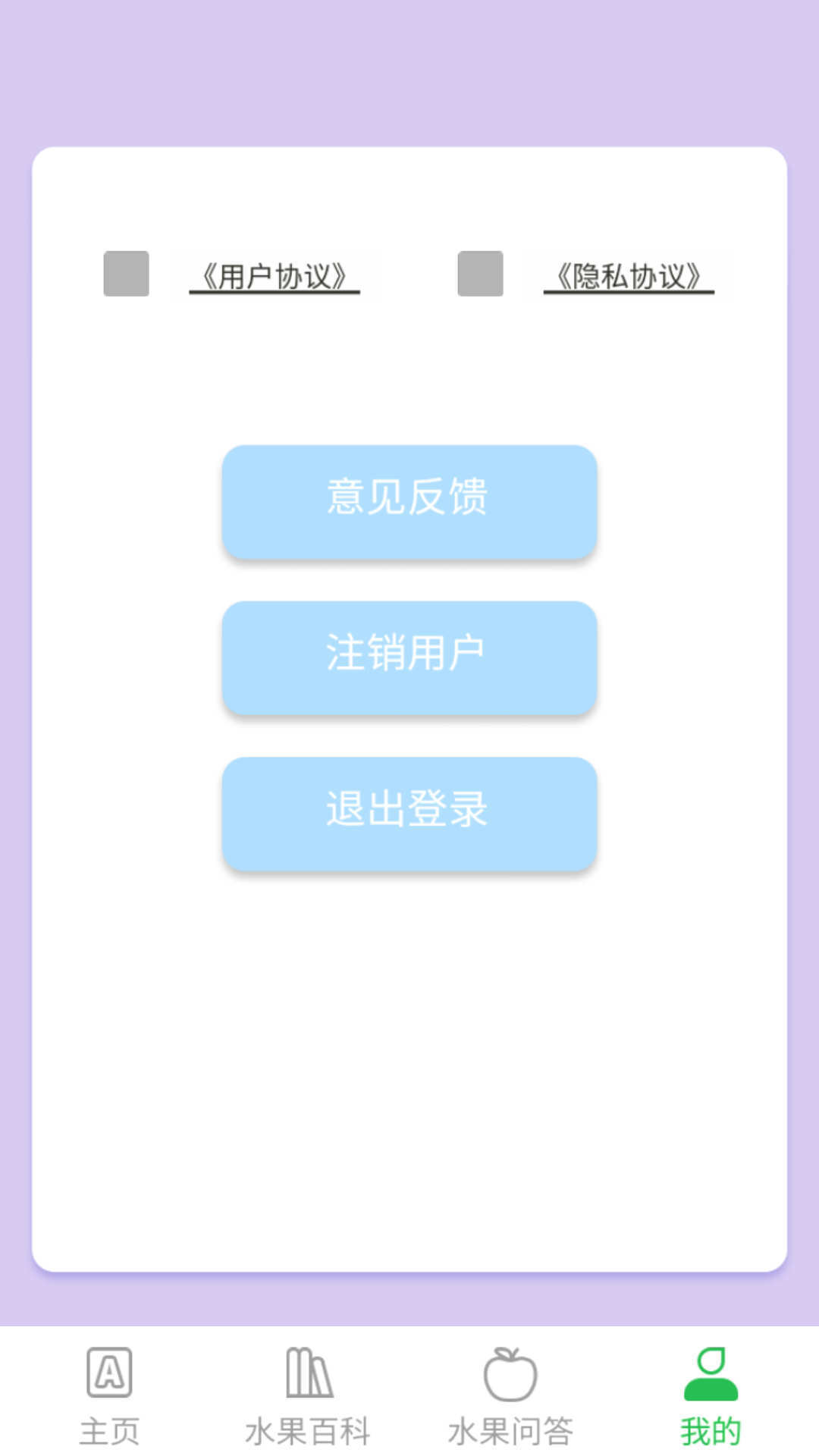Switch to the 主页 tab
819x1456 pixels.
pos(110,1429)
